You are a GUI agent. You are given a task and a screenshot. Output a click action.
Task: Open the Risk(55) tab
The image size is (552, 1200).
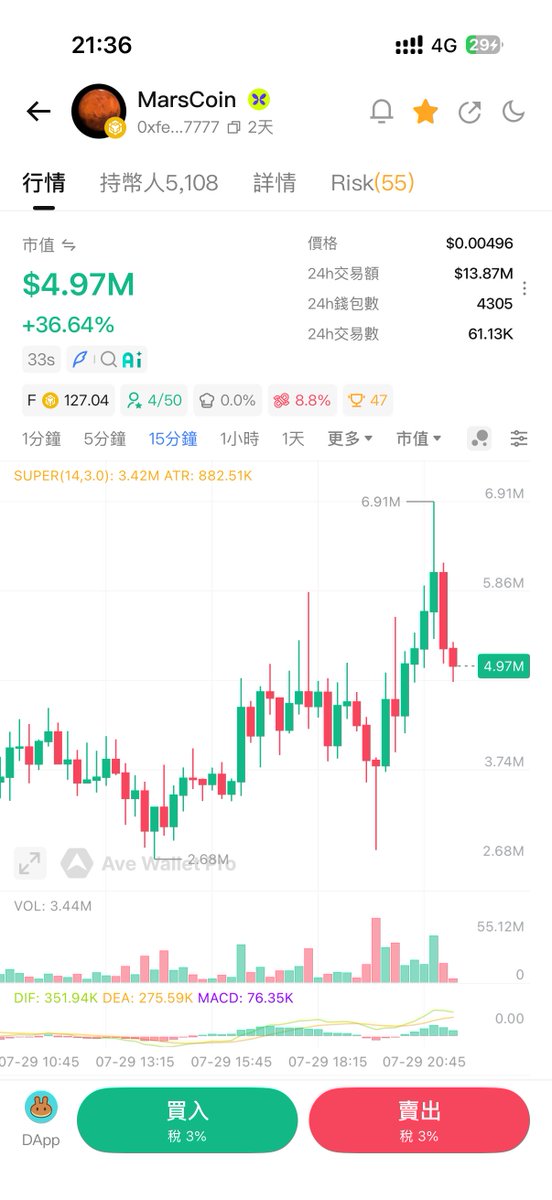pyautogui.click(x=372, y=183)
